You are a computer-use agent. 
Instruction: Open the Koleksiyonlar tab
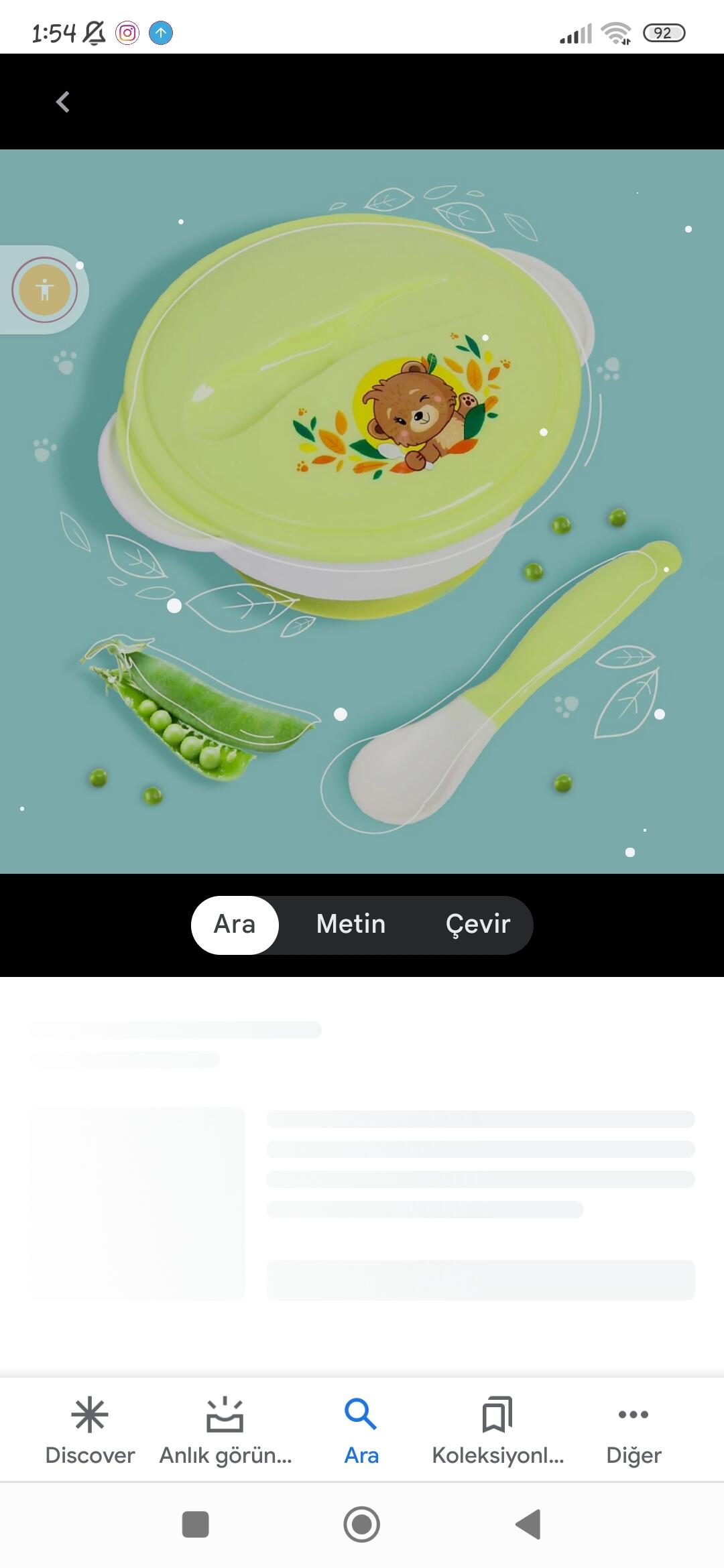497,1431
